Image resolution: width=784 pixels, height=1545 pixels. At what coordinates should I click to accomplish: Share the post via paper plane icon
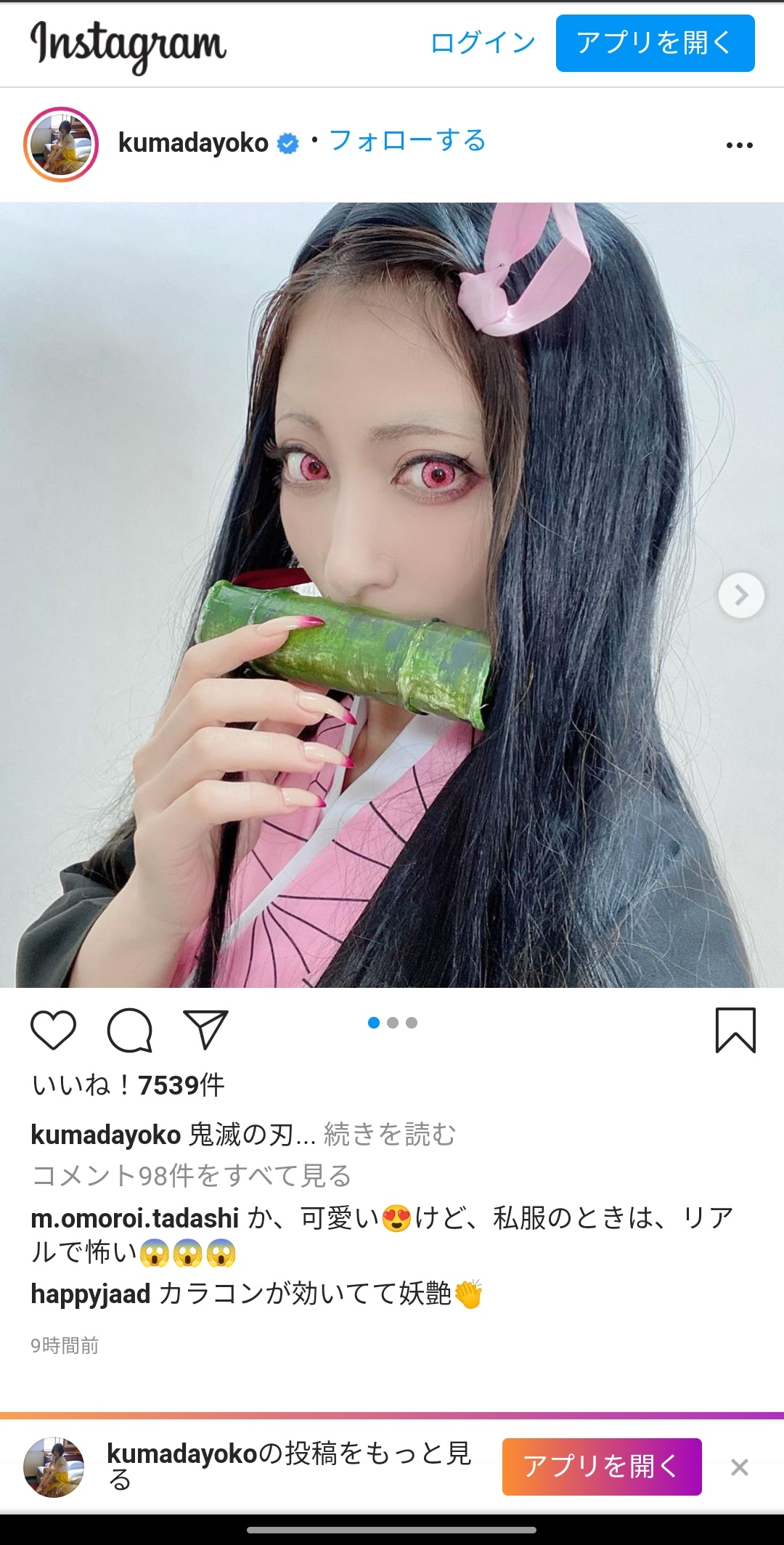click(205, 1030)
